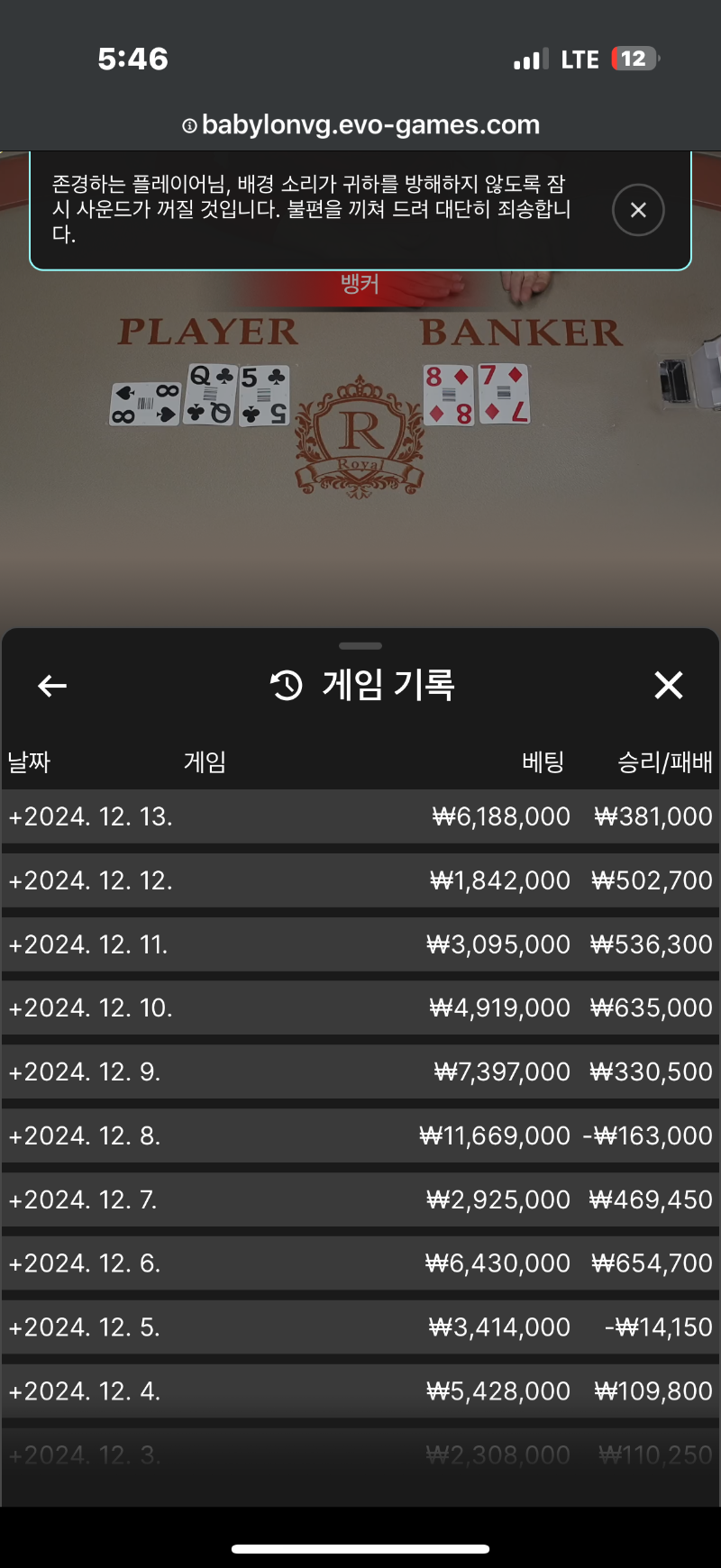This screenshot has width=721, height=1568.
Task: Close the game history panel
Action: coord(669,685)
